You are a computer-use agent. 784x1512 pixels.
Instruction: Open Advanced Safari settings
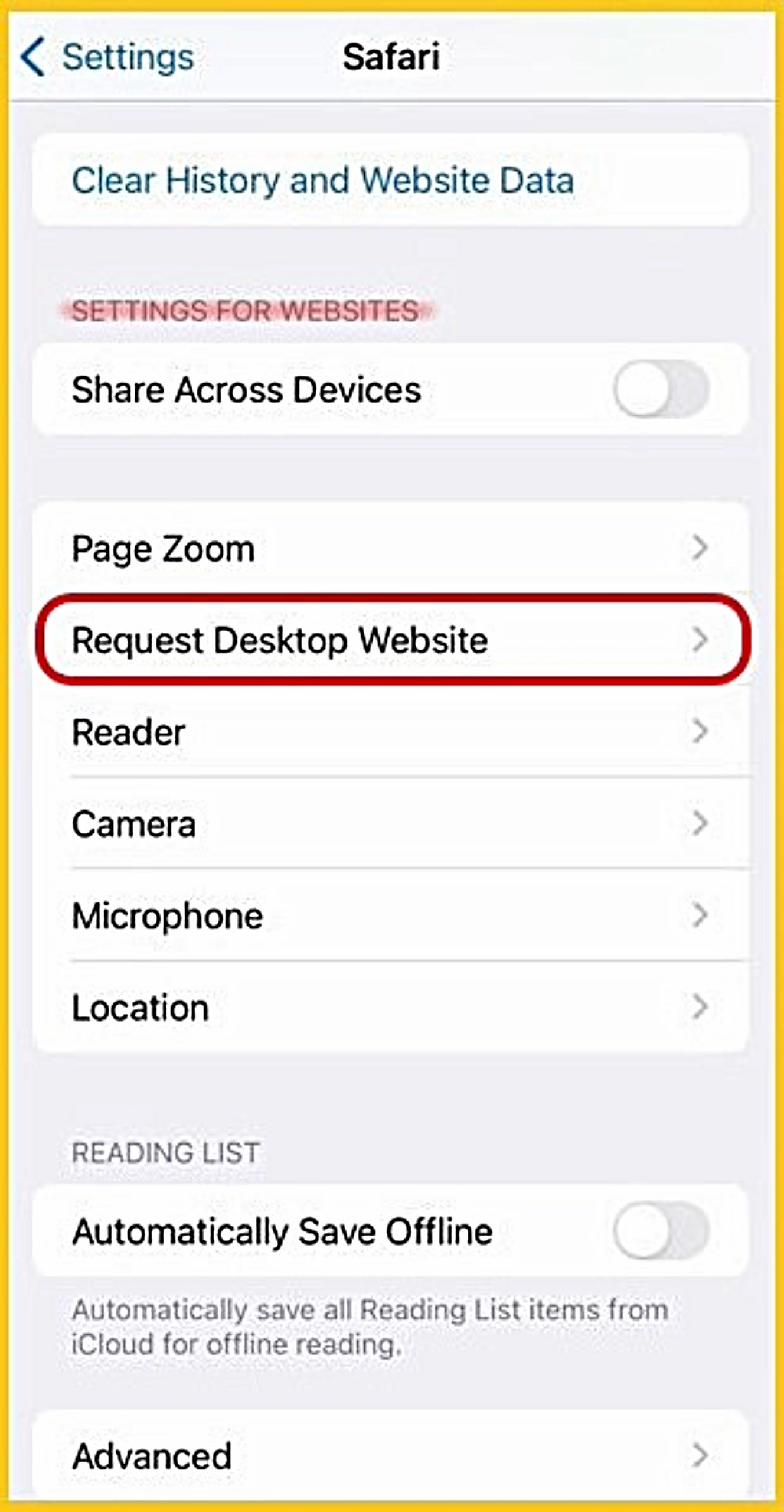(x=390, y=1456)
